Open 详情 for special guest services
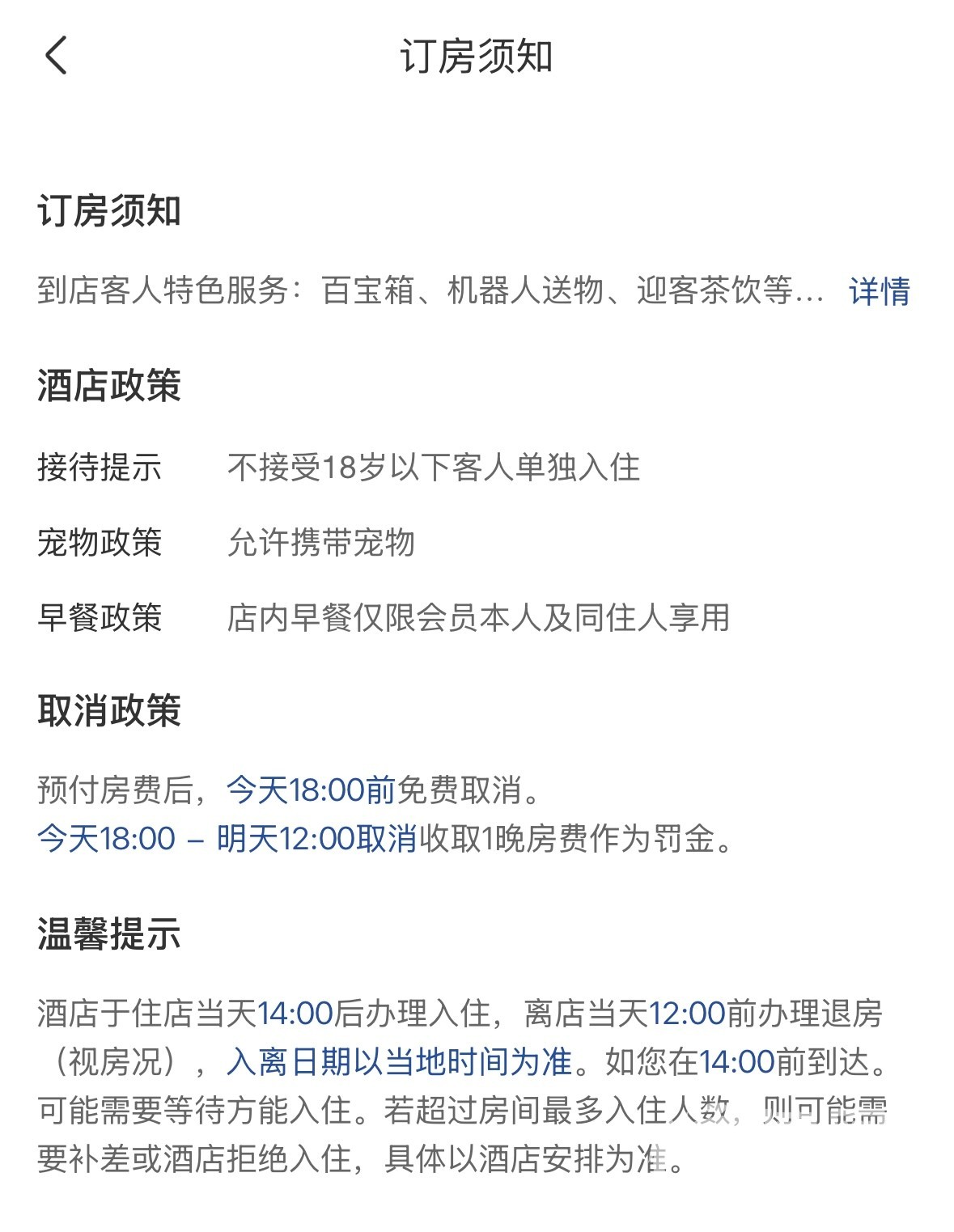954x1232 pixels. point(879,291)
